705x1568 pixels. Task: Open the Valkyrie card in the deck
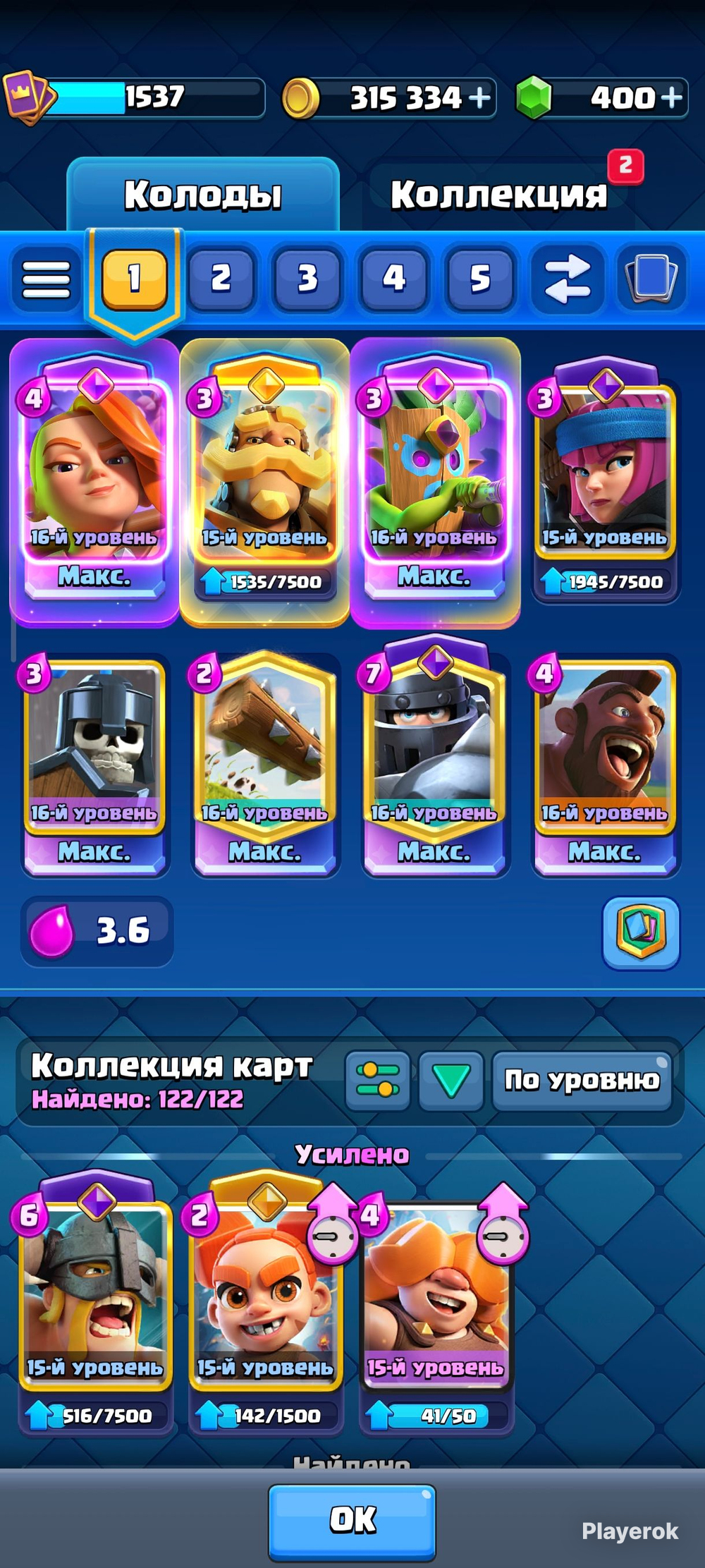click(94, 482)
